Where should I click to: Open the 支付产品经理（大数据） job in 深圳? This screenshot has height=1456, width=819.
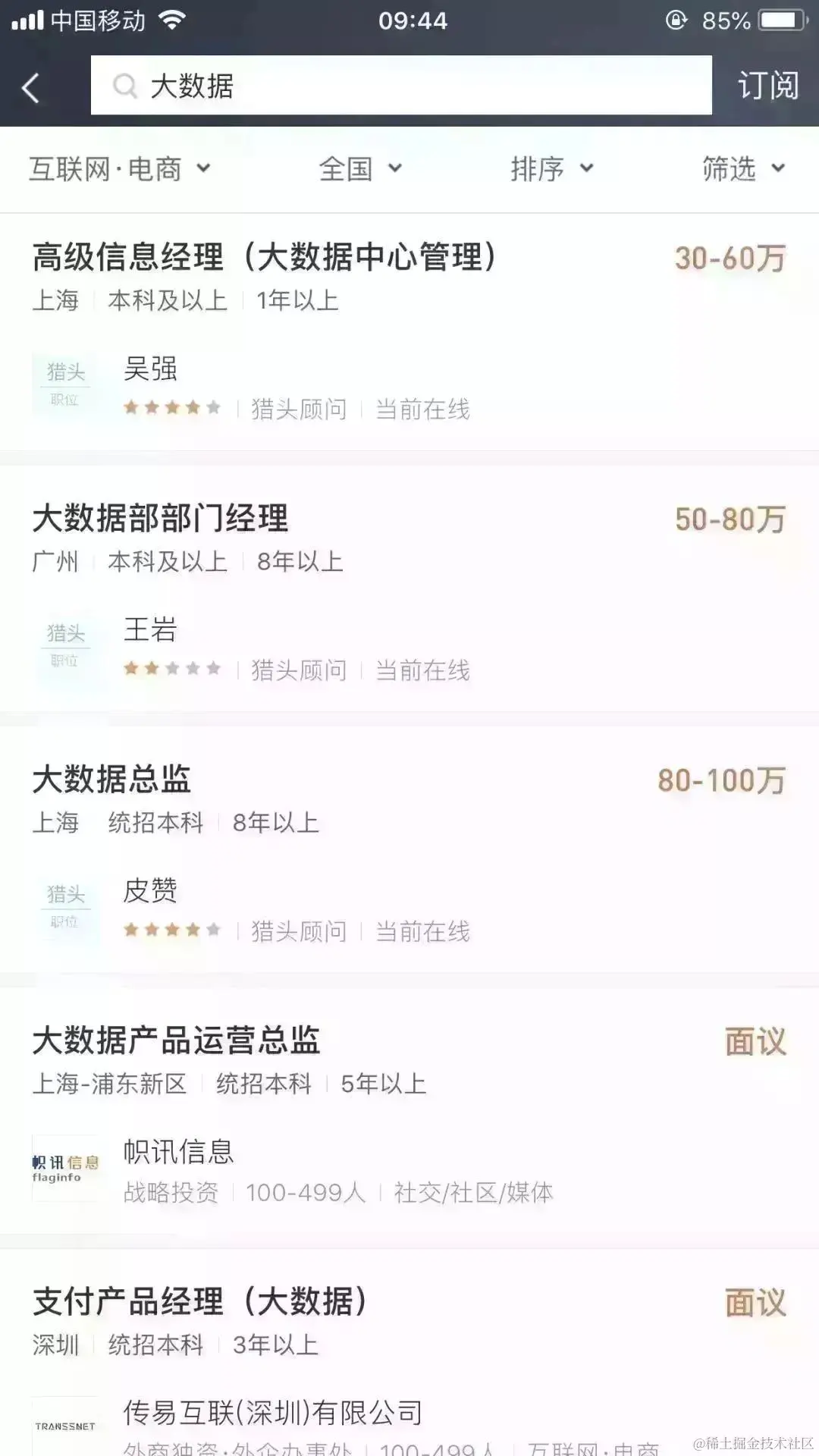(200, 1301)
